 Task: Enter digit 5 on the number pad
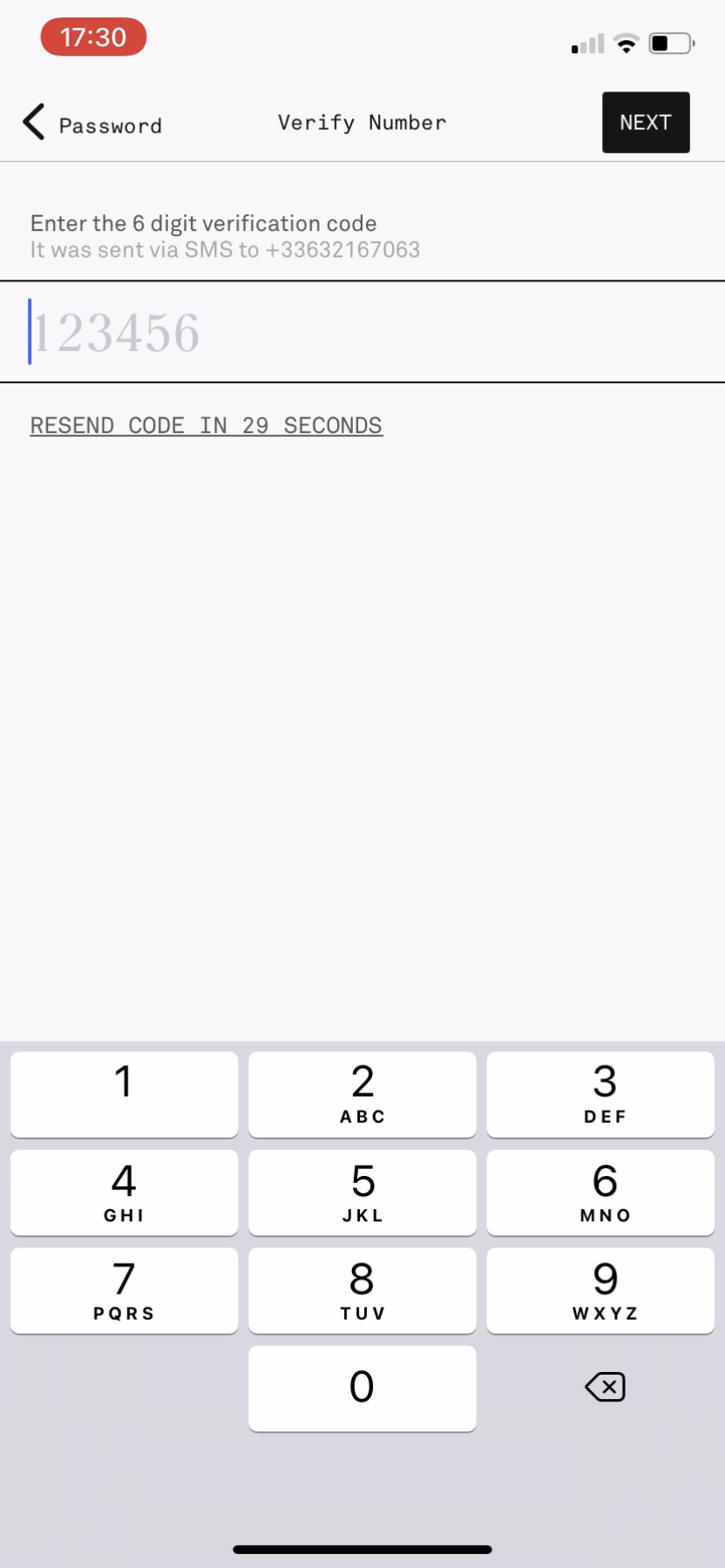pos(362,1192)
